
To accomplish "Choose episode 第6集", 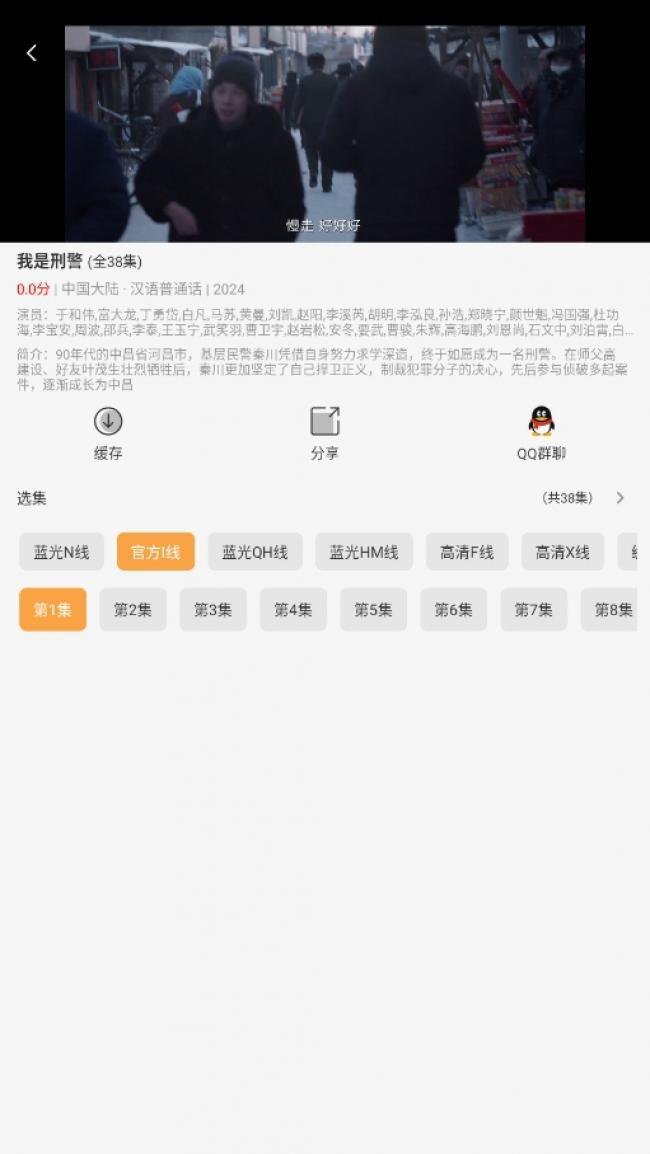I will tap(453, 609).
